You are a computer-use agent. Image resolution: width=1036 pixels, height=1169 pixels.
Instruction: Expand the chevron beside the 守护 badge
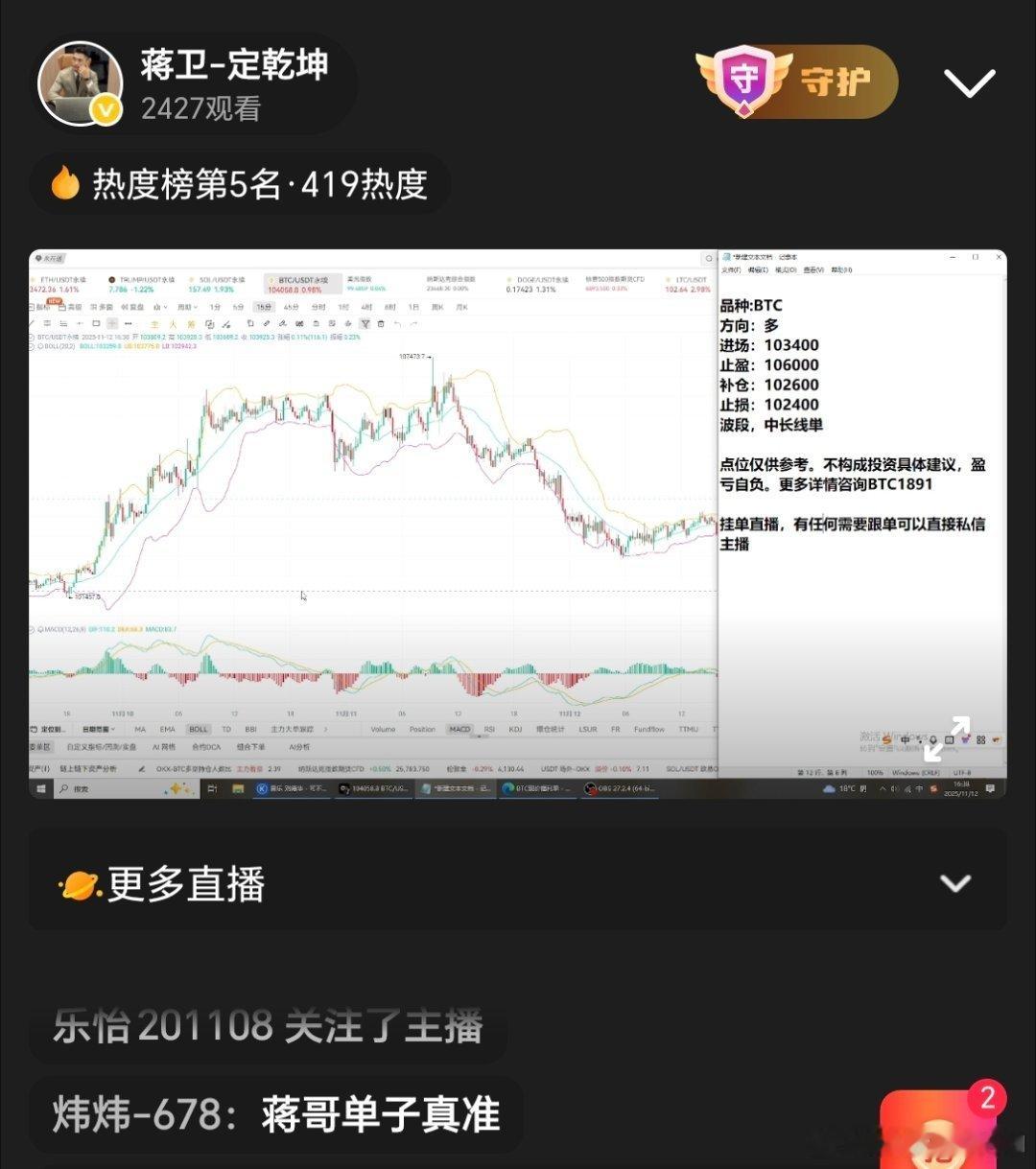971,83
